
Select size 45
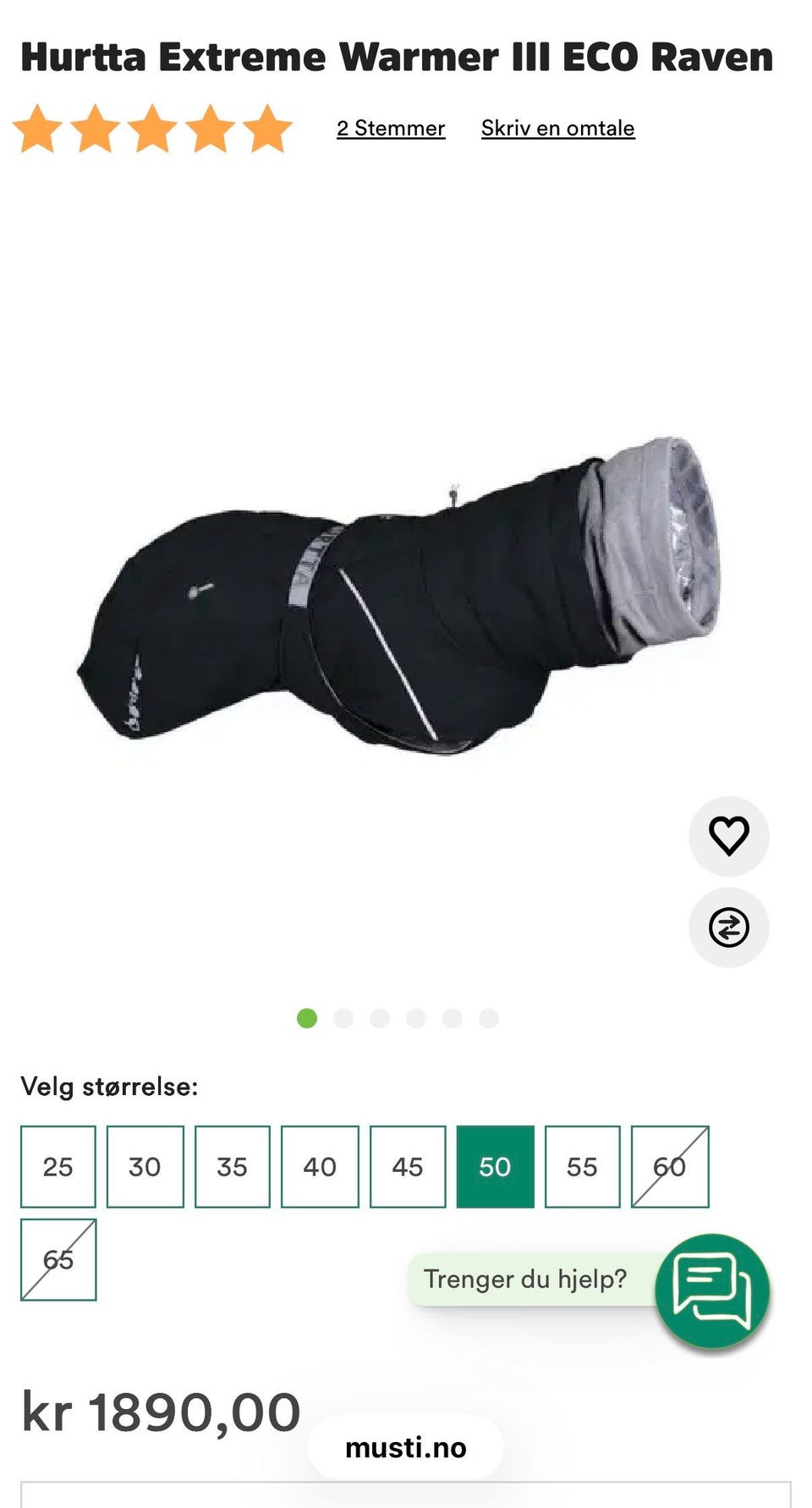coord(408,1166)
